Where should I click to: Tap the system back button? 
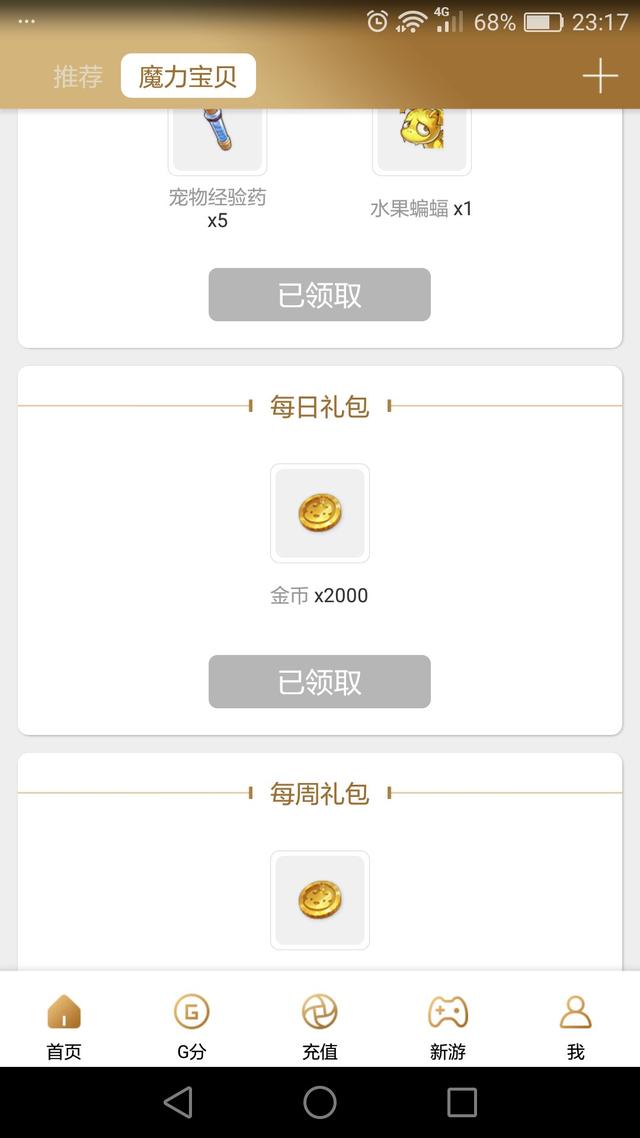click(x=178, y=1102)
